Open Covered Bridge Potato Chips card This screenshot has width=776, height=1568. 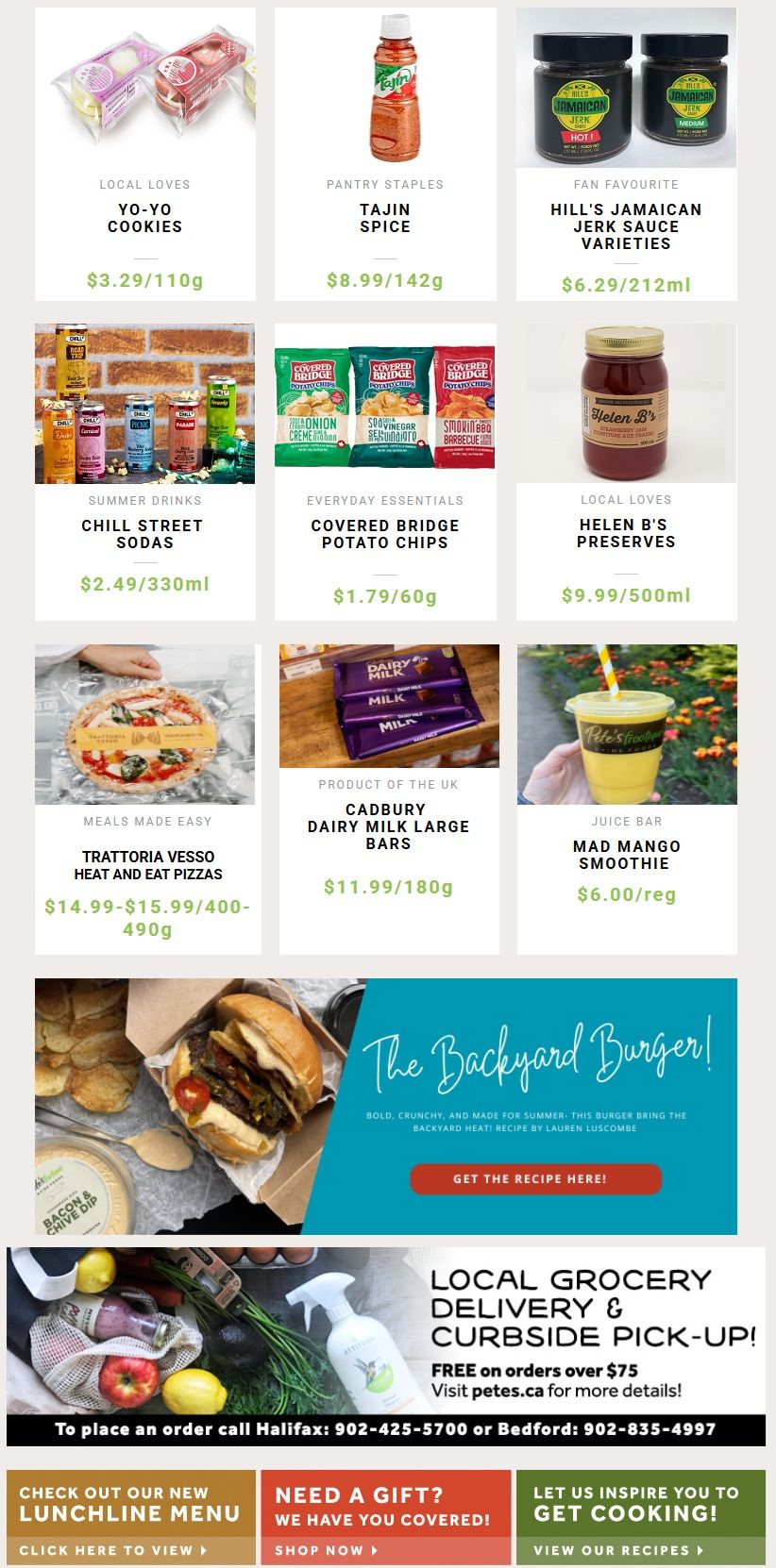click(x=385, y=533)
